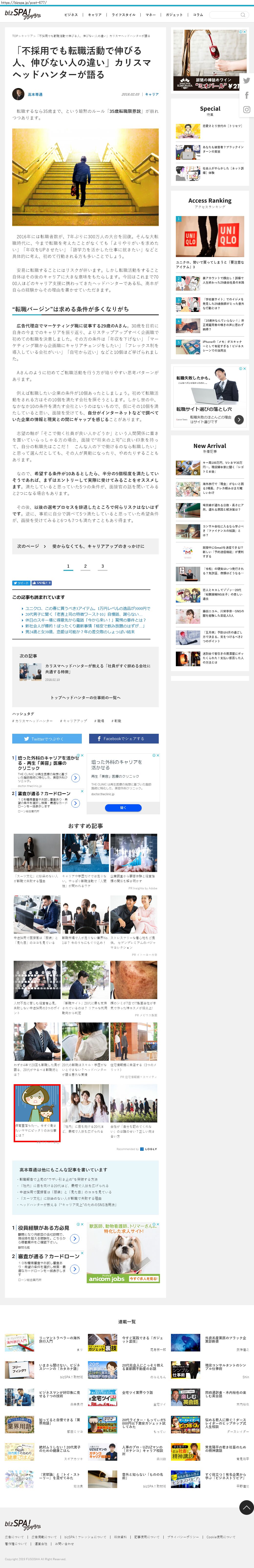Viewport: 254px width, 1568px height.
Task: Open the ビジネス menu in header
Action: coord(71,15)
